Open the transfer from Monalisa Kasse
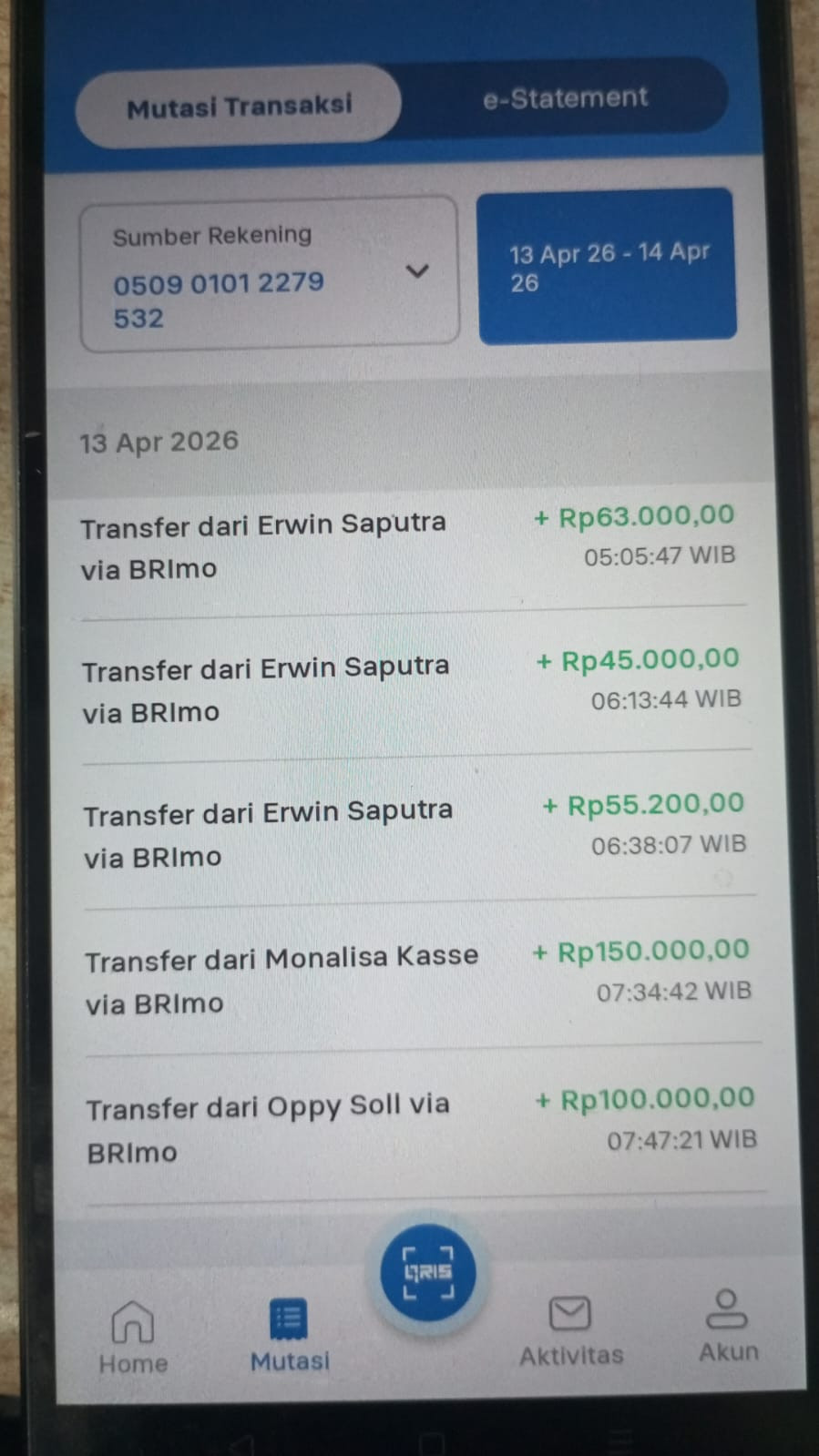819x1456 pixels. pos(417,979)
